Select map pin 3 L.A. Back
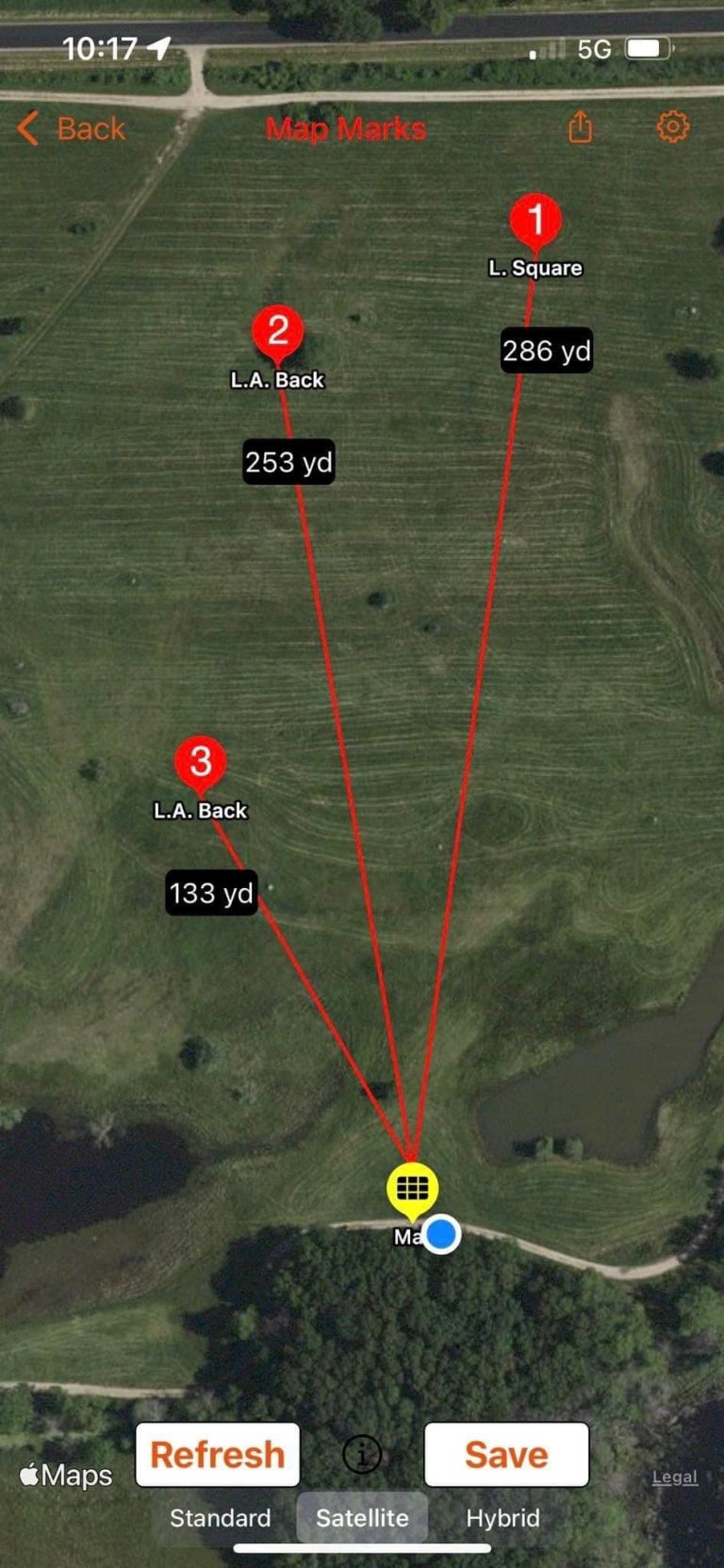724x1568 pixels. 201,762
